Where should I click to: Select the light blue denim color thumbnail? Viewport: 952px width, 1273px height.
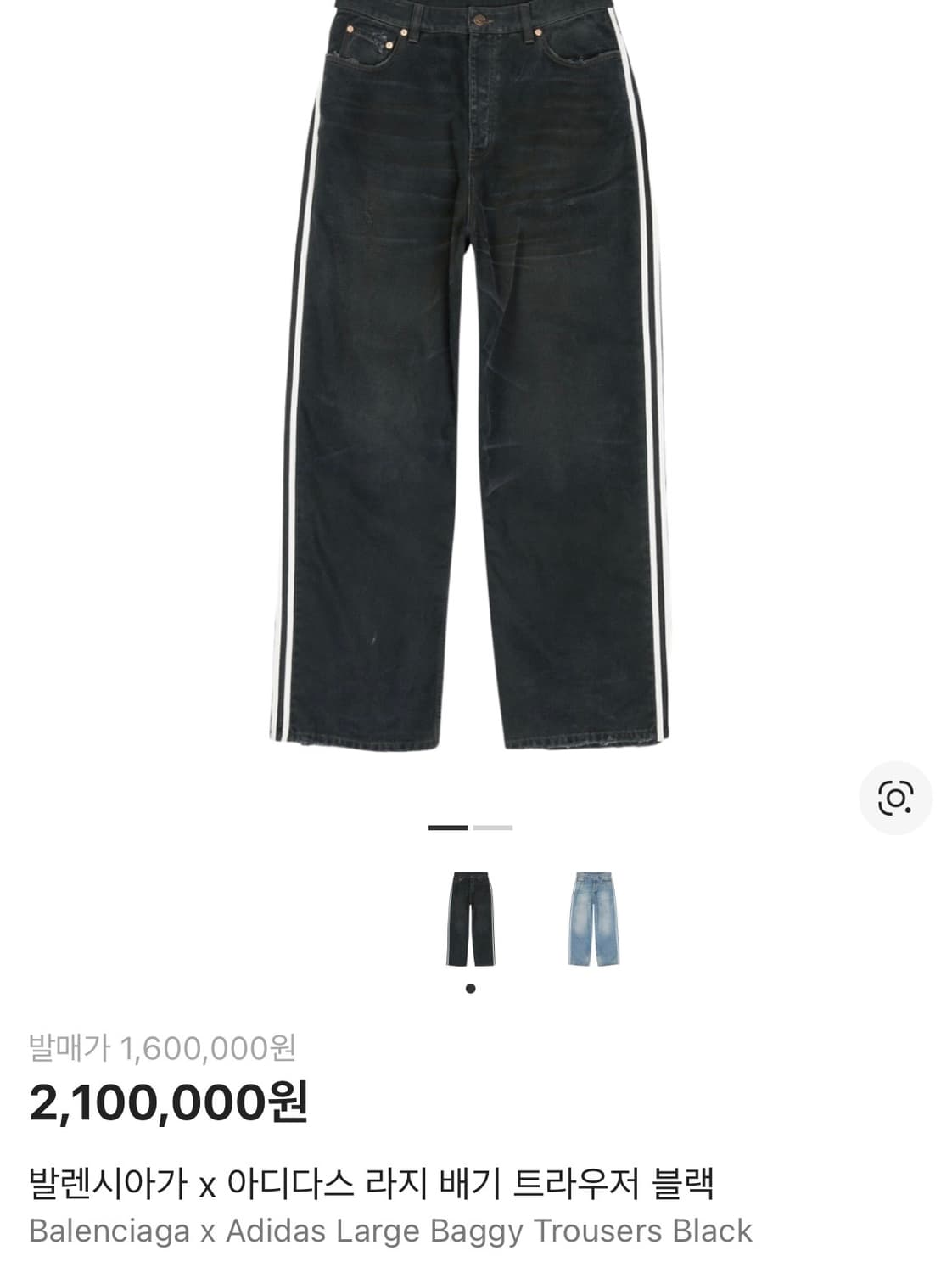coord(596,918)
